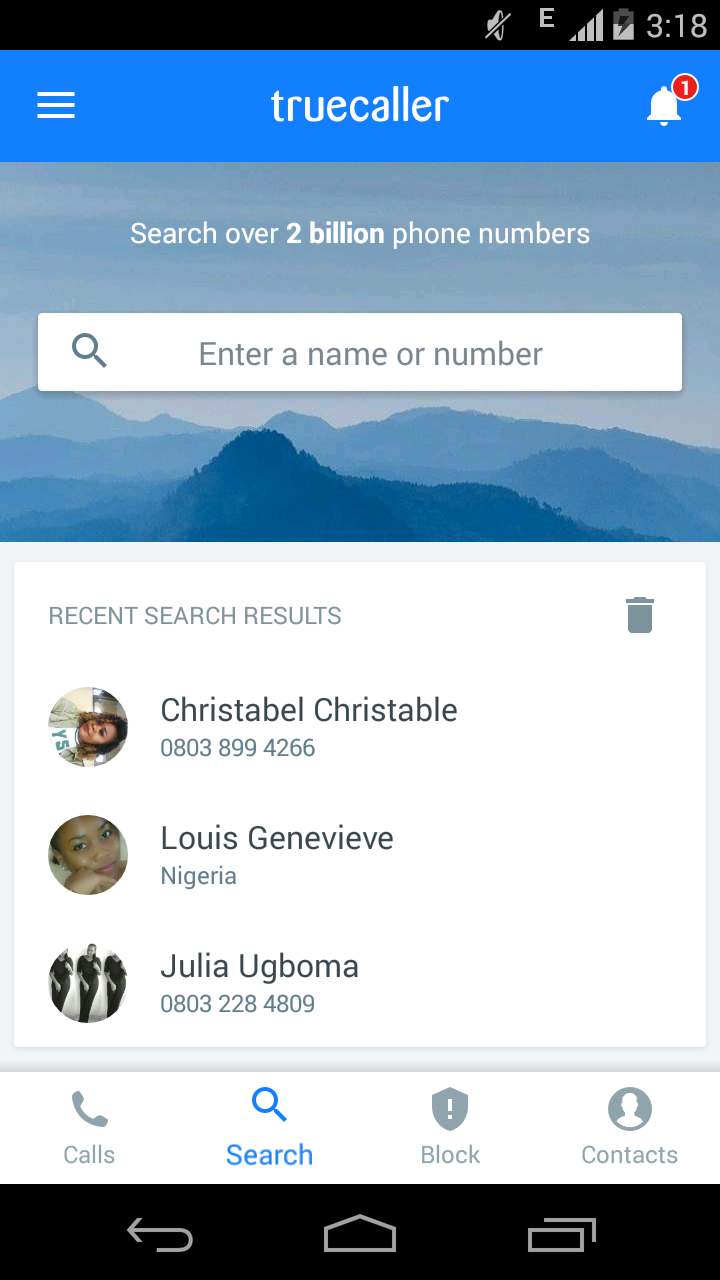Open Louis Genevieve's search result
The image size is (720, 1280).
pos(276,855)
